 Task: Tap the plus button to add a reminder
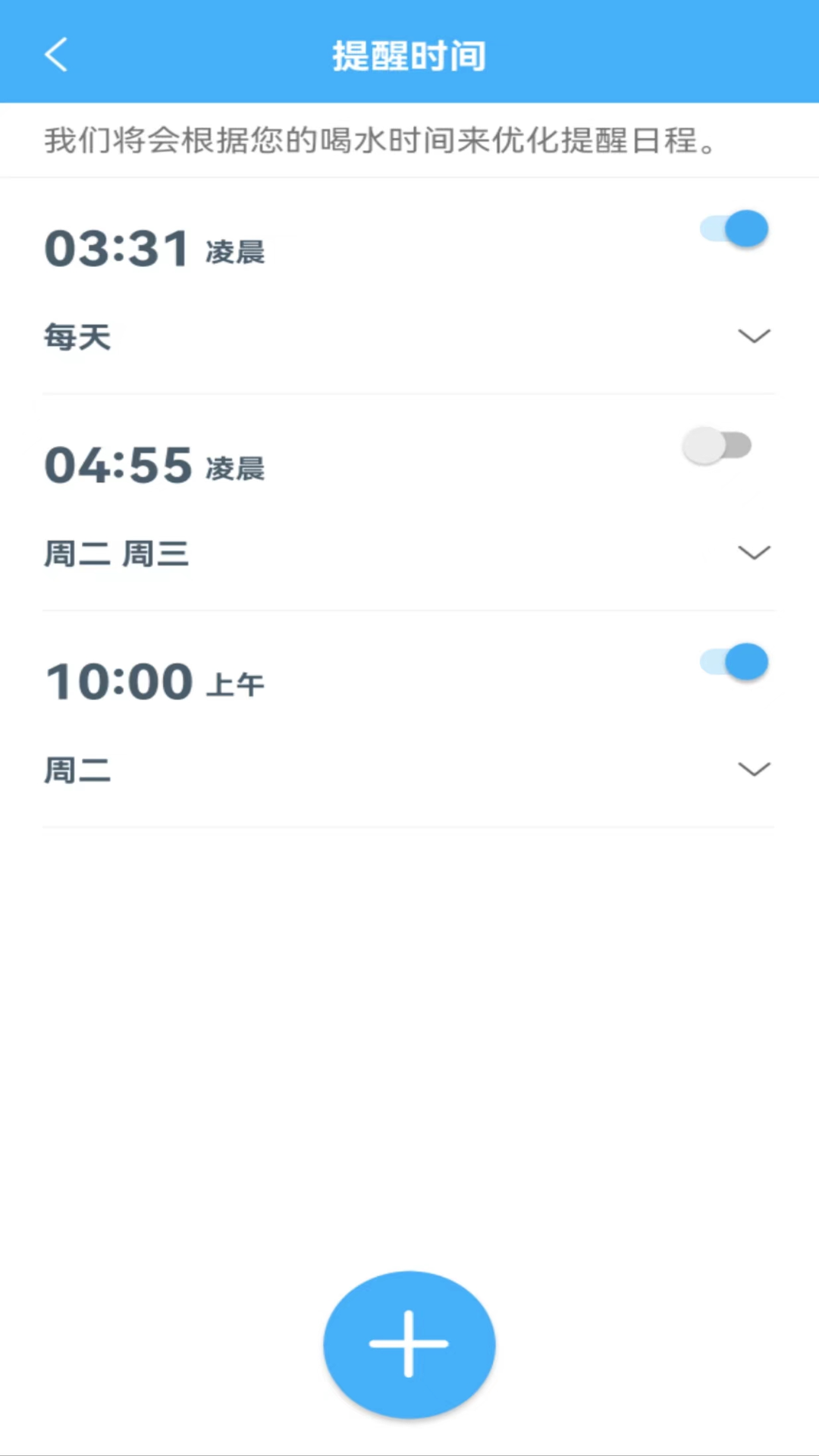409,1344
